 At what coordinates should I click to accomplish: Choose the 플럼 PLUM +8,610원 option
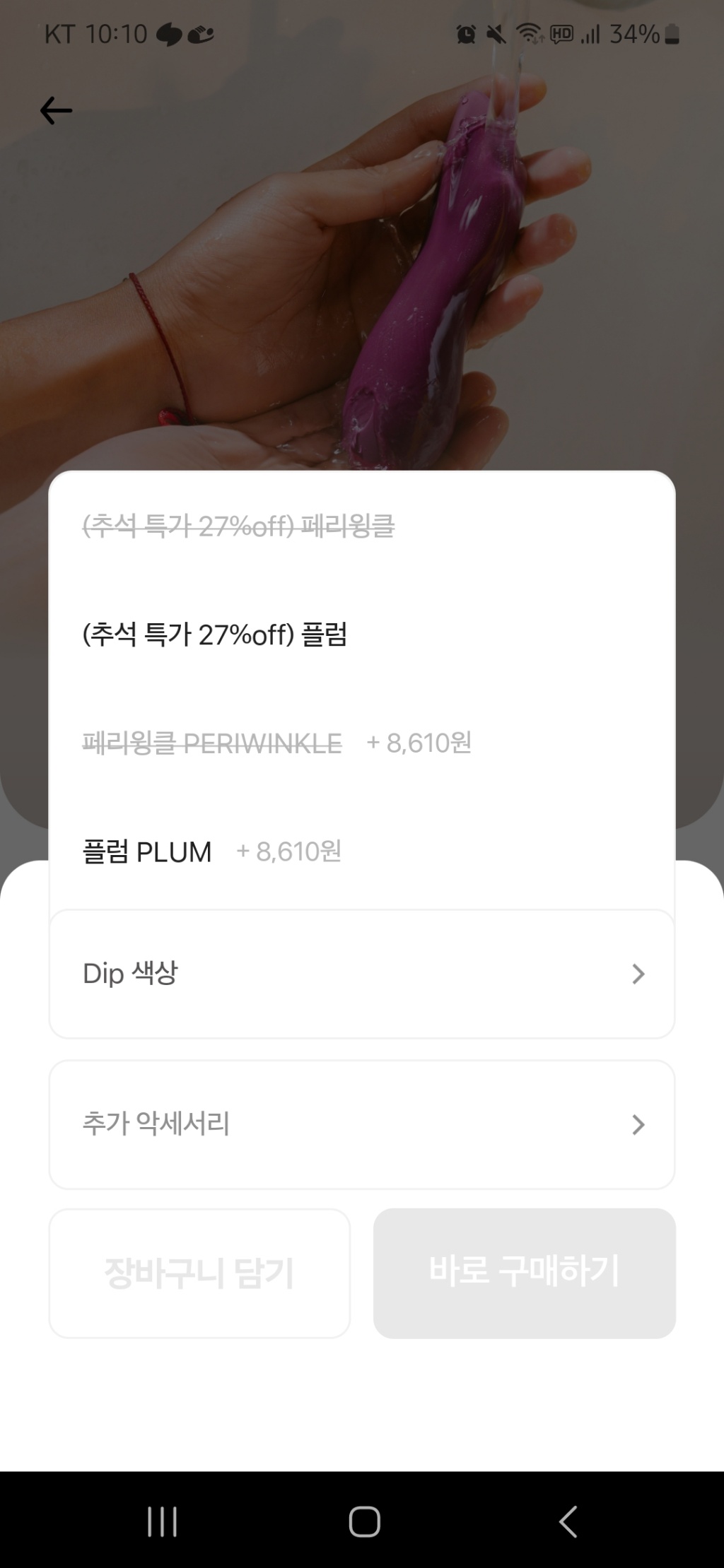point(212,851)
